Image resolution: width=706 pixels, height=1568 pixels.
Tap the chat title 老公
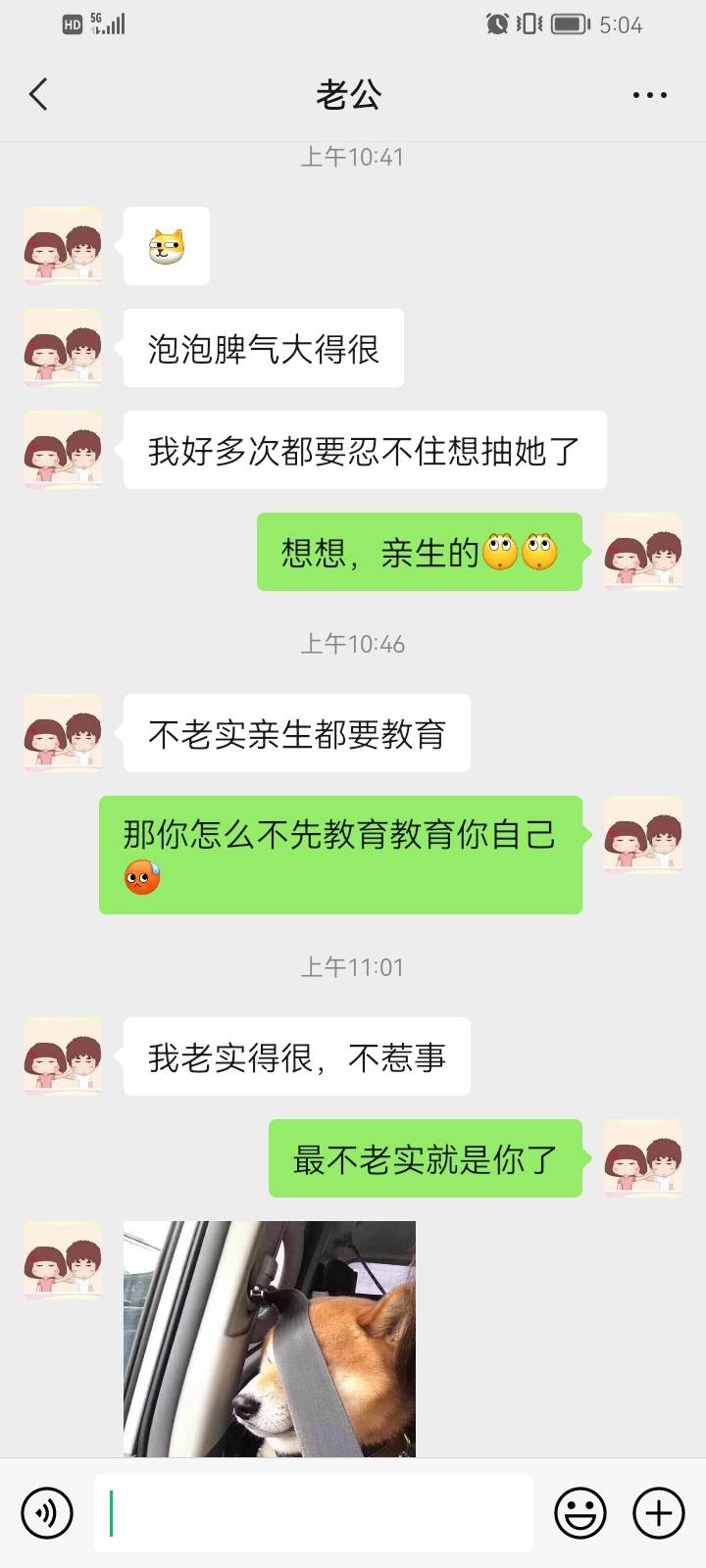pyautogui.click(x=352, y=94)
